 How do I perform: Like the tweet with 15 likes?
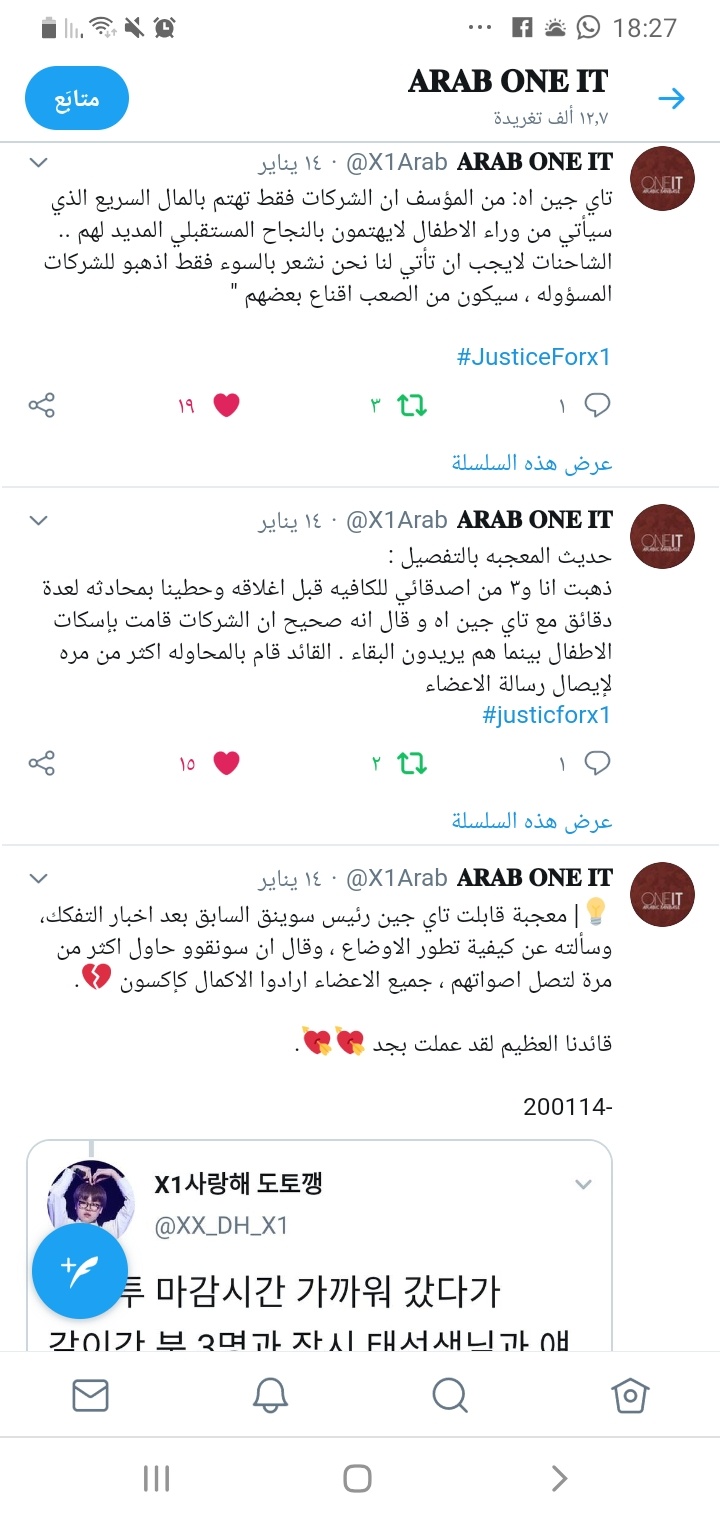click(227, 764)
